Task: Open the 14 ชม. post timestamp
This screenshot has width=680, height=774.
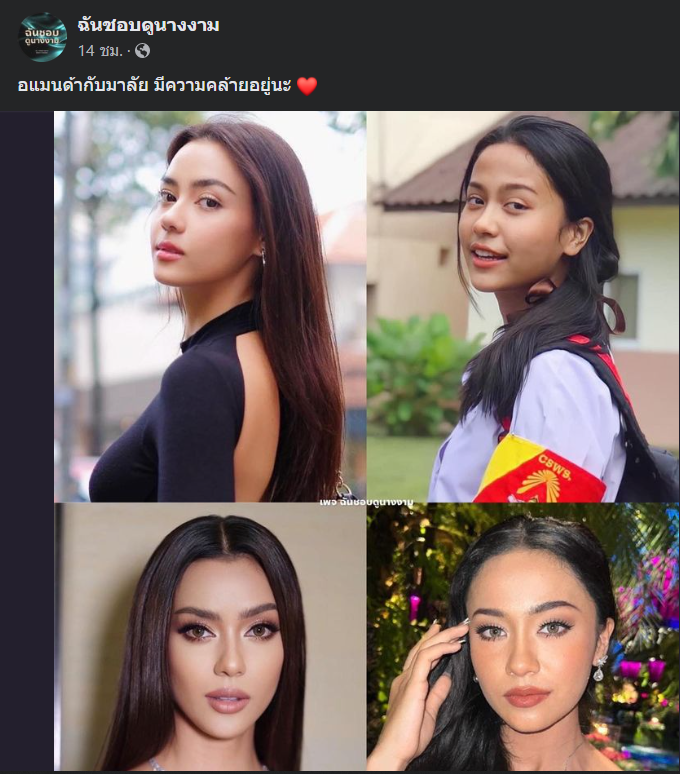Action: (x=100, y=50)
